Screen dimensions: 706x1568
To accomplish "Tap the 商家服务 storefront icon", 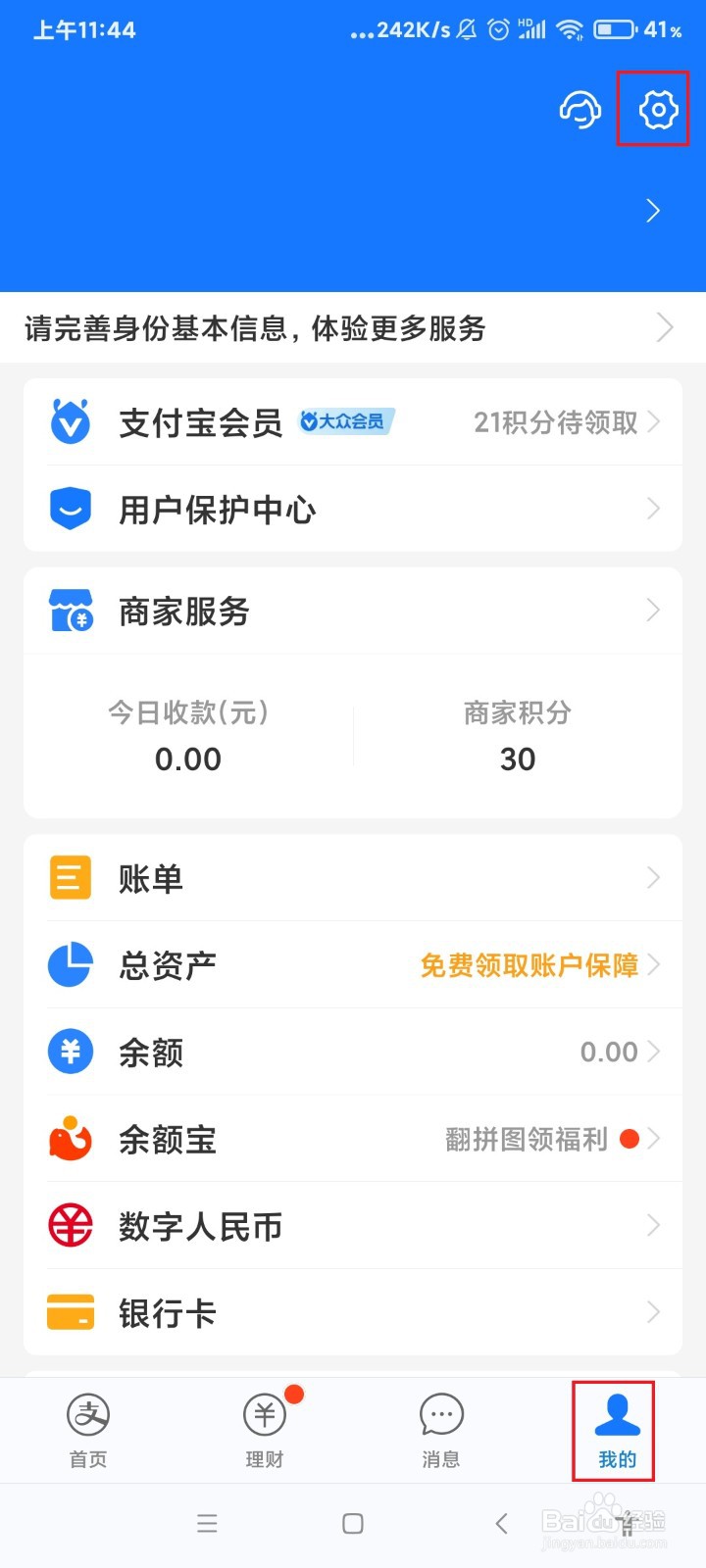I will [70, 610].
